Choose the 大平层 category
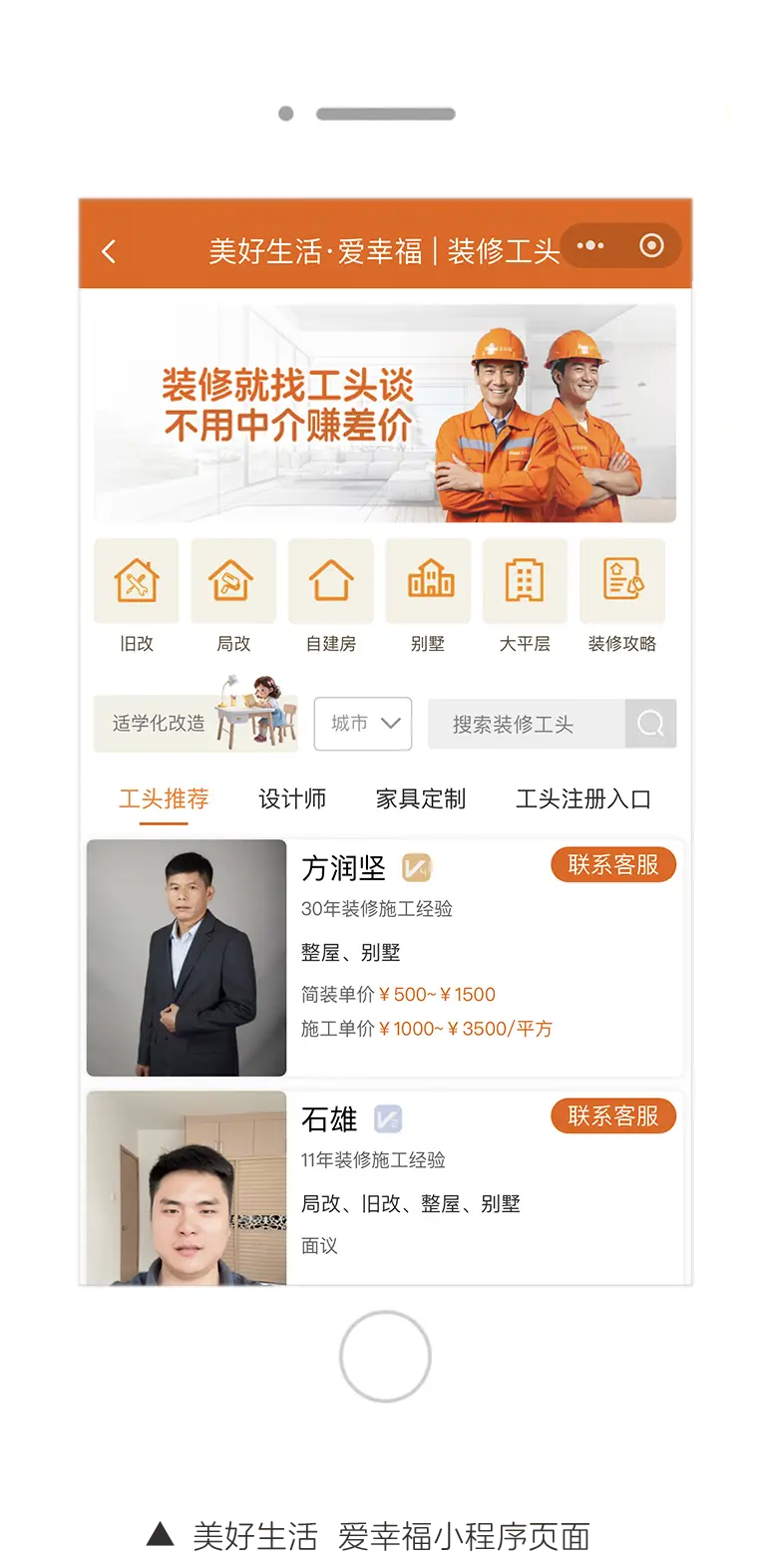This screenshot has height=1568, width=768. click(x=525, y=595)
